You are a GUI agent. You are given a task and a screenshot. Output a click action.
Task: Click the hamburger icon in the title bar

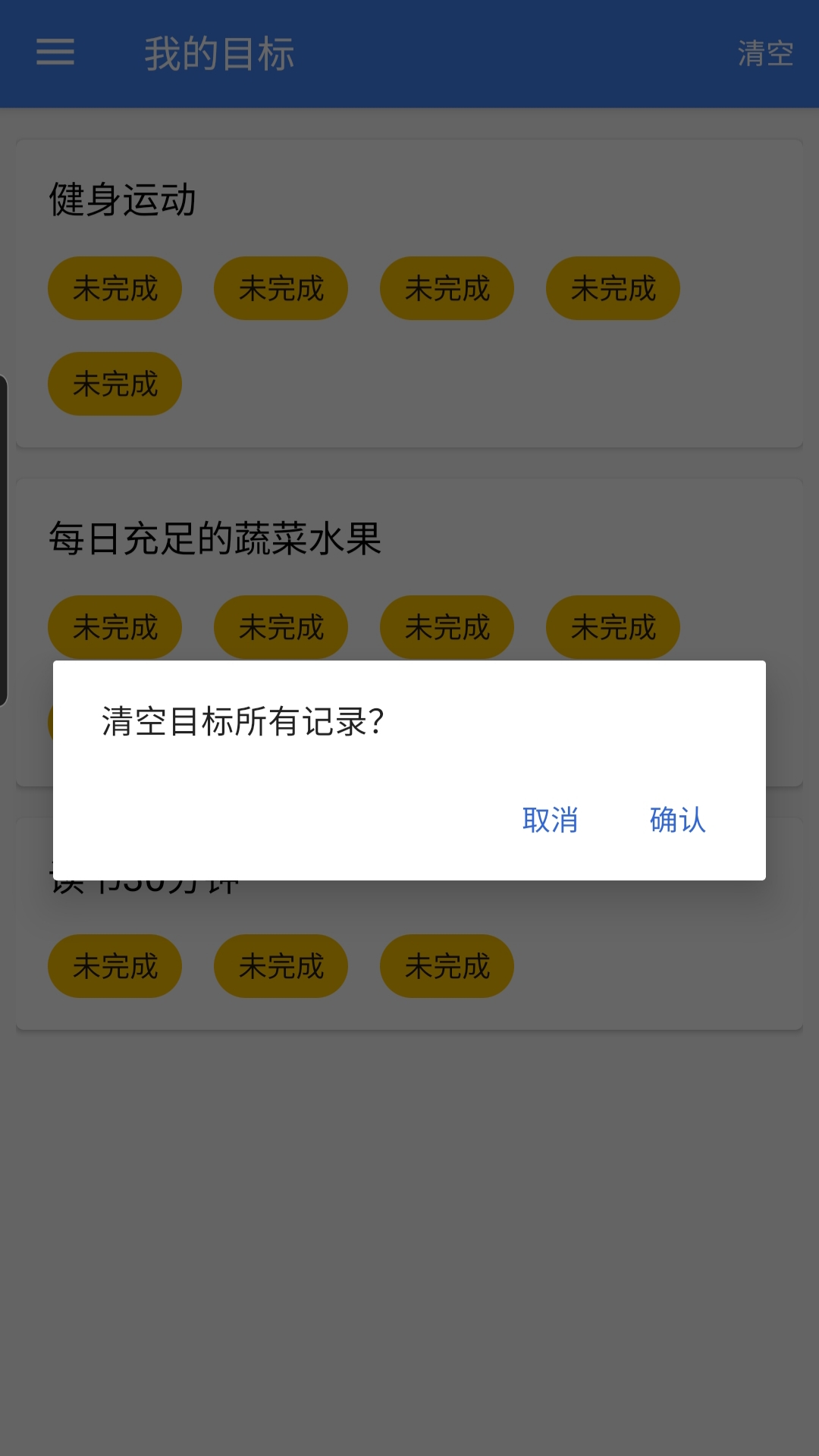54,54
